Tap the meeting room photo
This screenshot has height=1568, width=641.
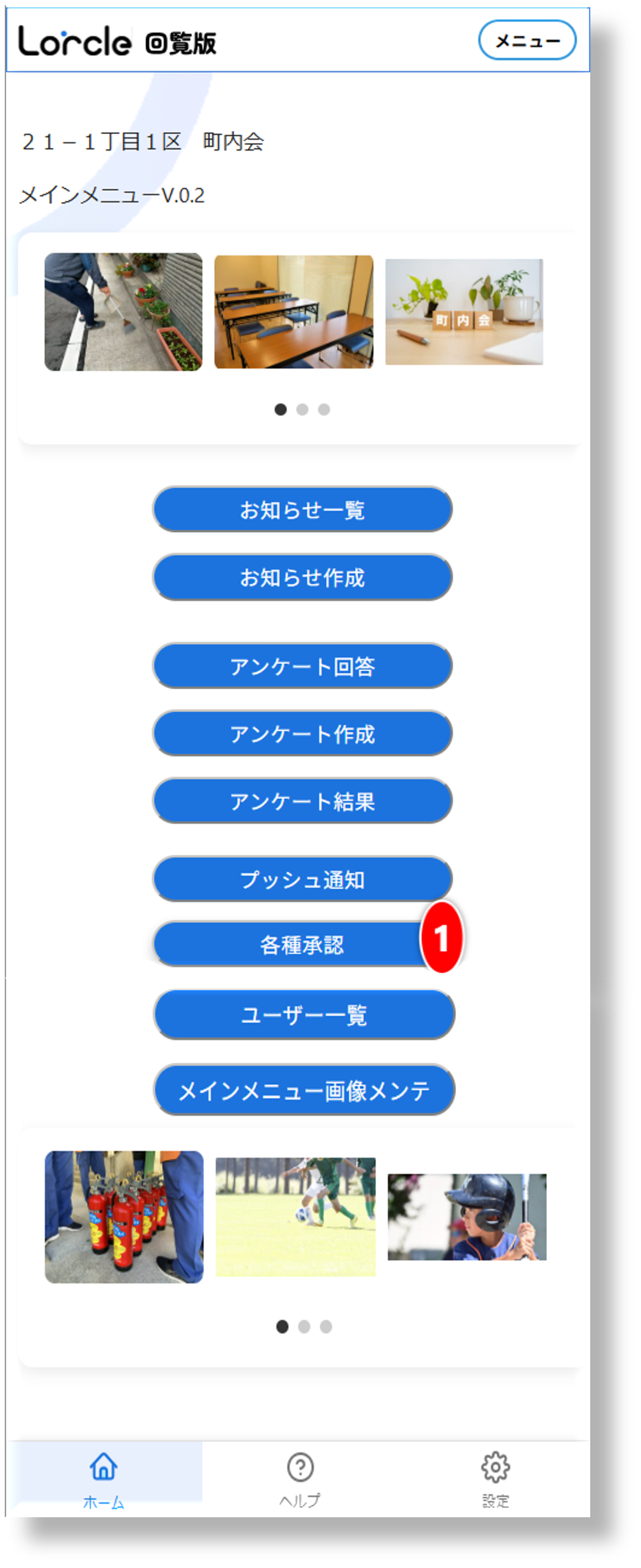pyautogui.click(x=294, y=312)
